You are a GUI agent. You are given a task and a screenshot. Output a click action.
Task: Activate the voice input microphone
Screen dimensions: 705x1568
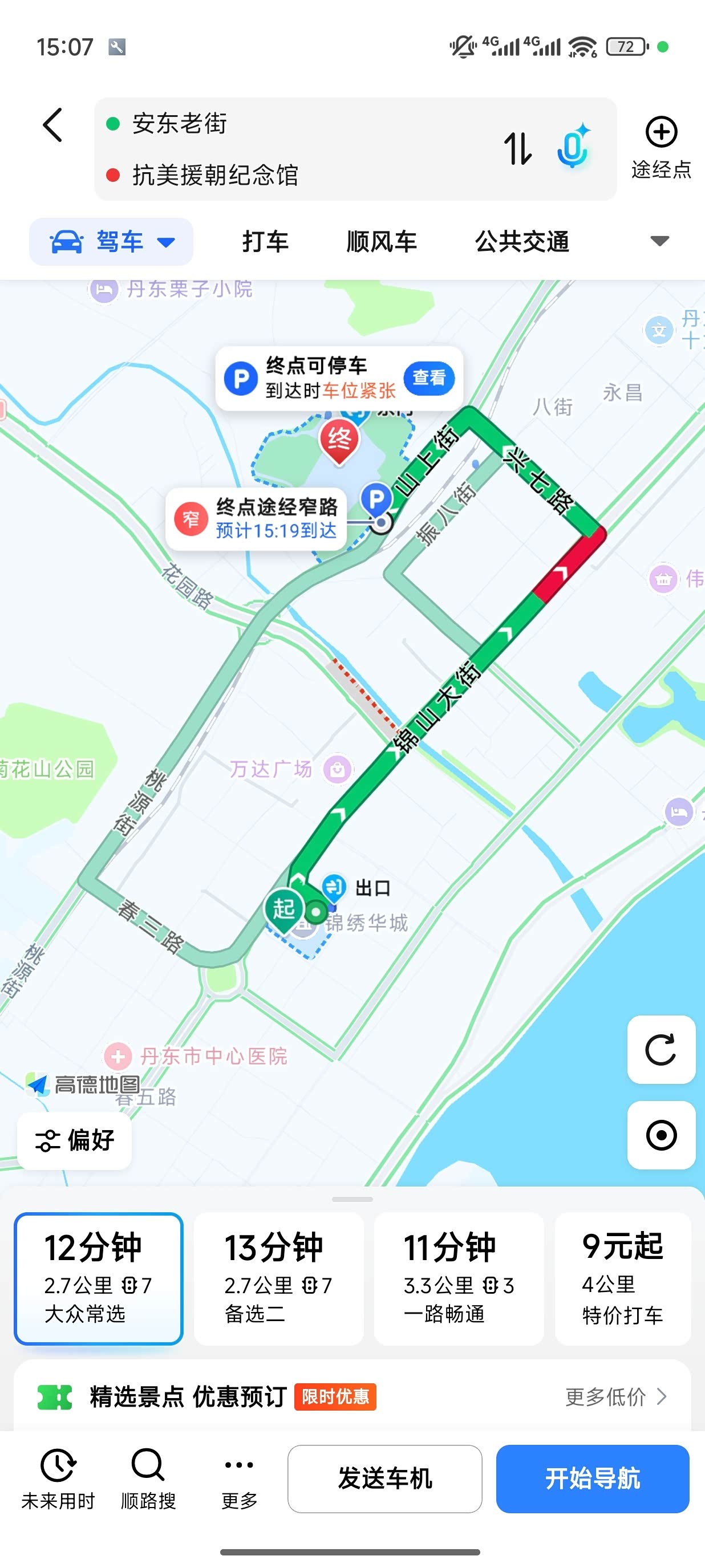tap(572, 147)
